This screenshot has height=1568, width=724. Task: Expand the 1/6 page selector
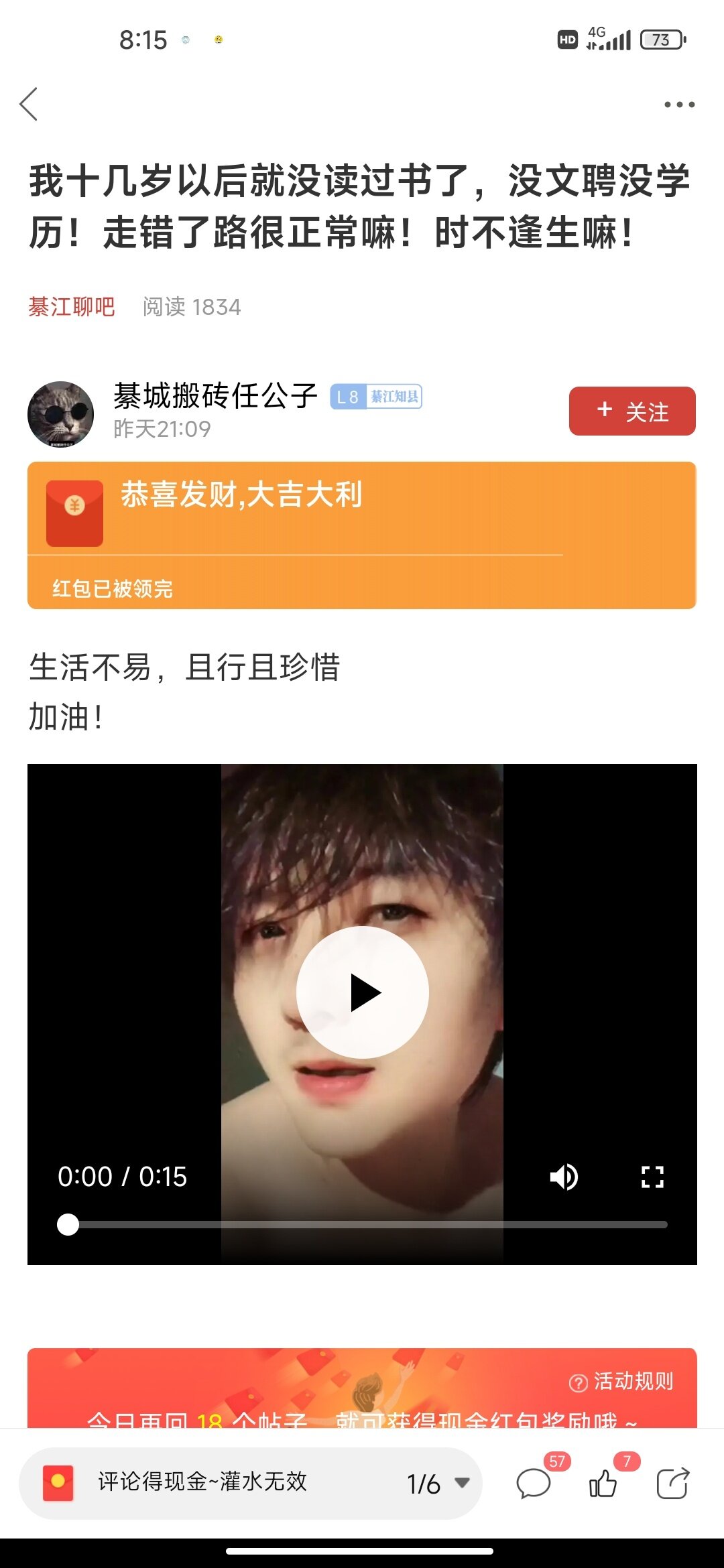pos(437,1483)
